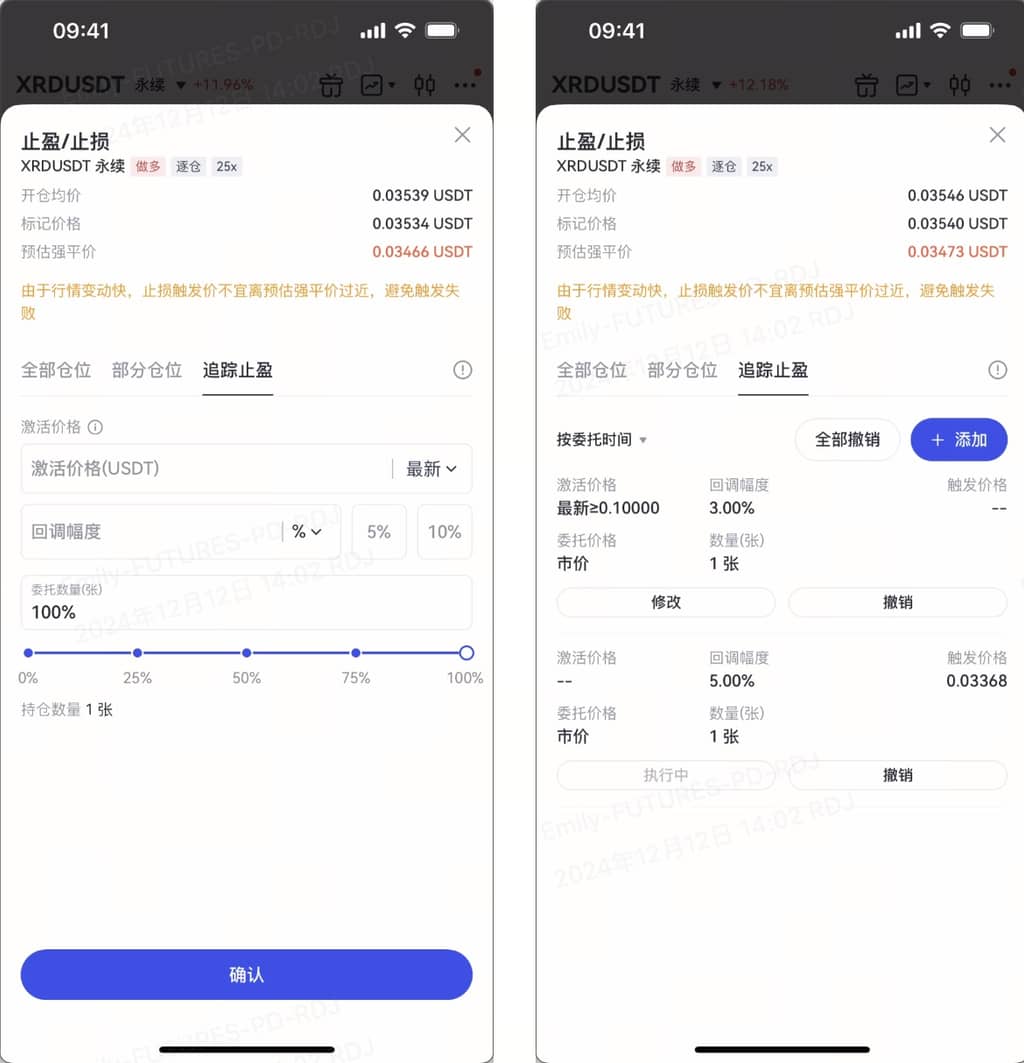Tap the 委托数量(张) field showing 100%
Screen dimensions: 1024x1063
[246, 602]
